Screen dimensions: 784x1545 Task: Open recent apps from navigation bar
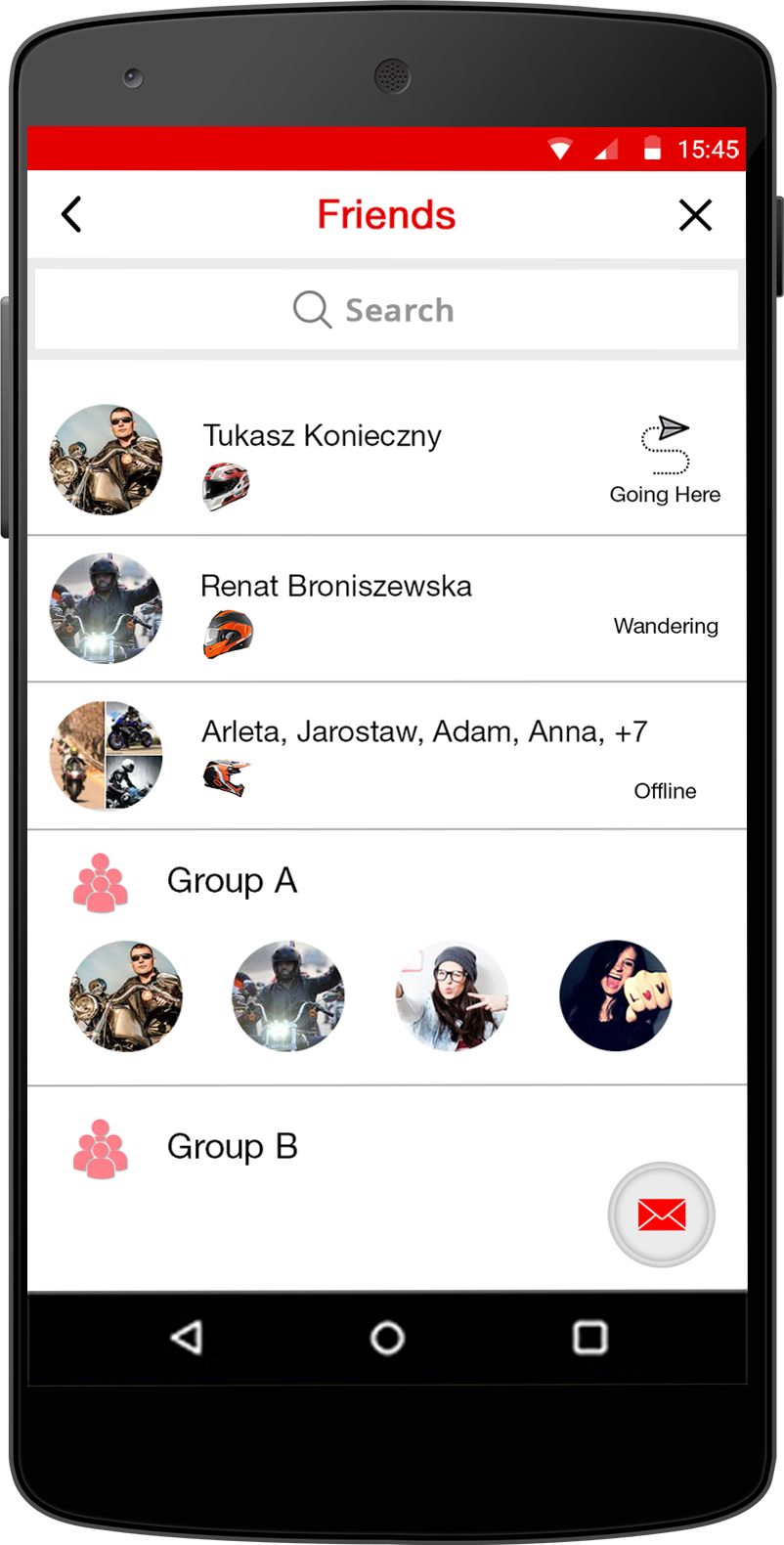click(x=589, y=1337)
